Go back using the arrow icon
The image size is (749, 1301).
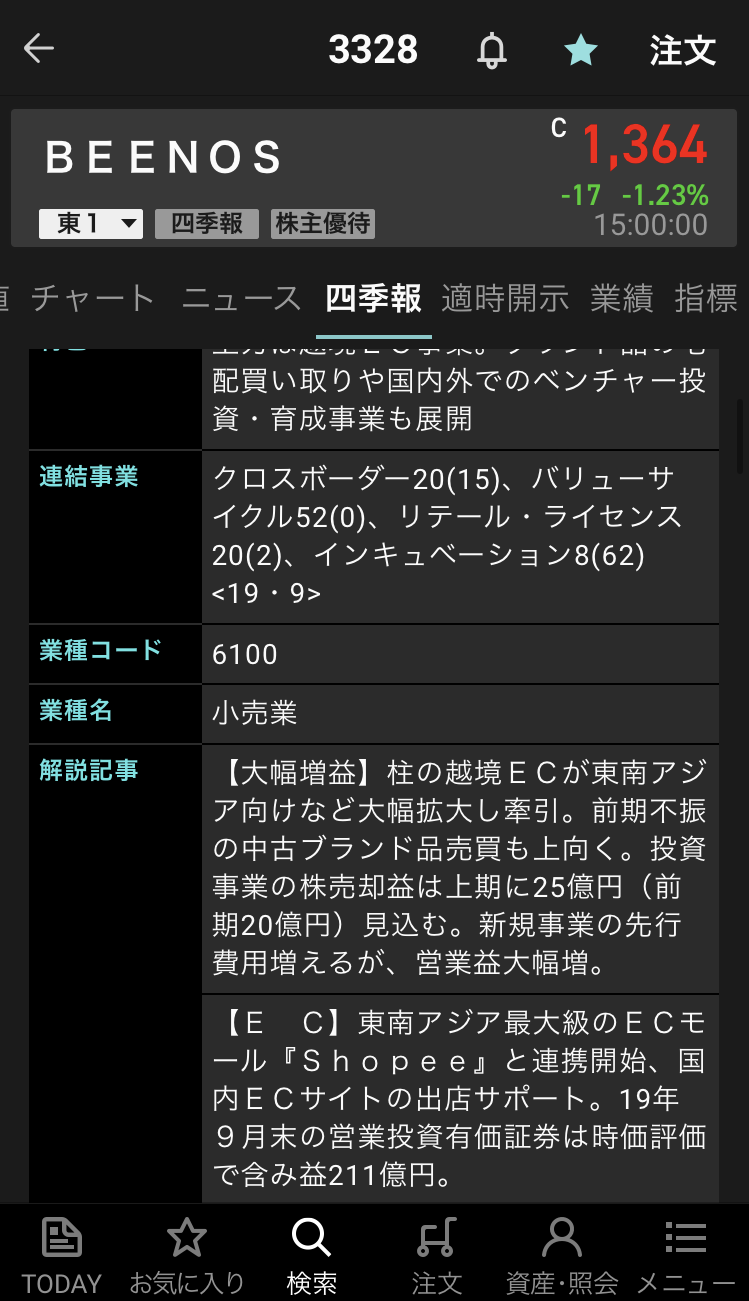(39, 48)
